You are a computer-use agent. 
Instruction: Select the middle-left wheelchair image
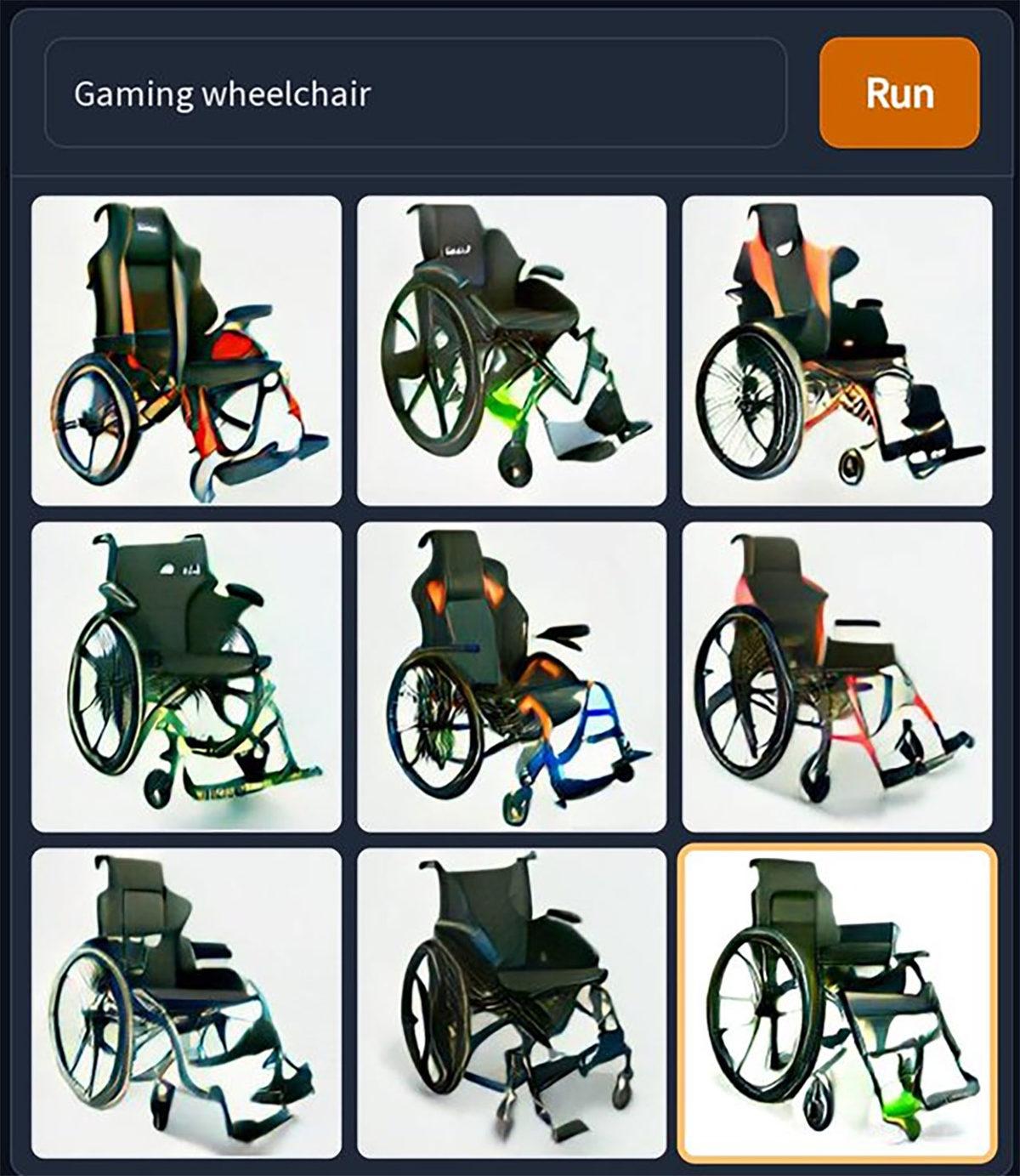point(186,676)
